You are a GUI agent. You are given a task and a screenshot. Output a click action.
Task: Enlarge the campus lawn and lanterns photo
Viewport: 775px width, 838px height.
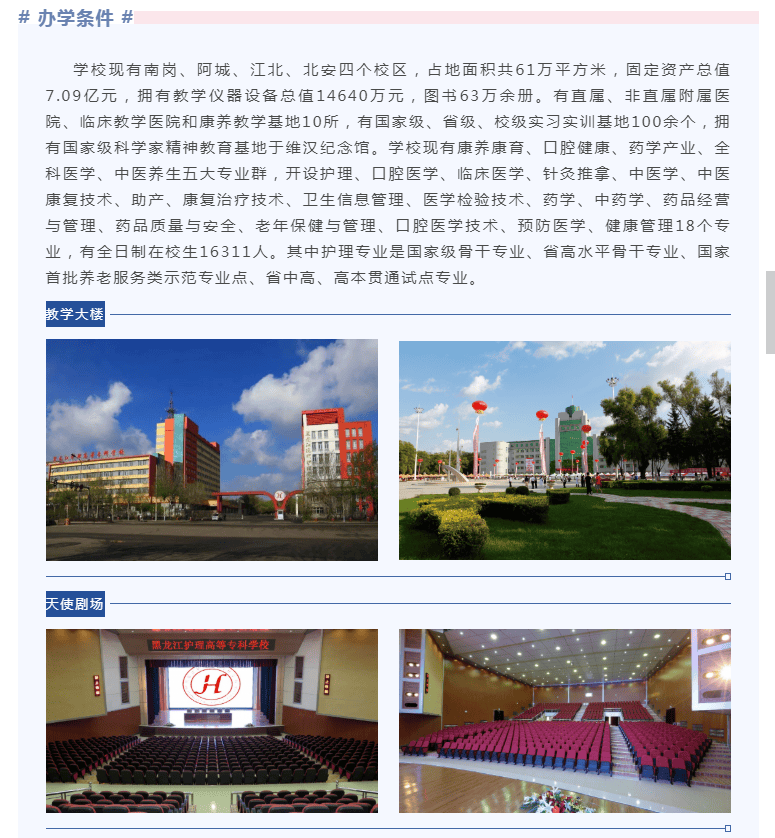coord(564,450)
